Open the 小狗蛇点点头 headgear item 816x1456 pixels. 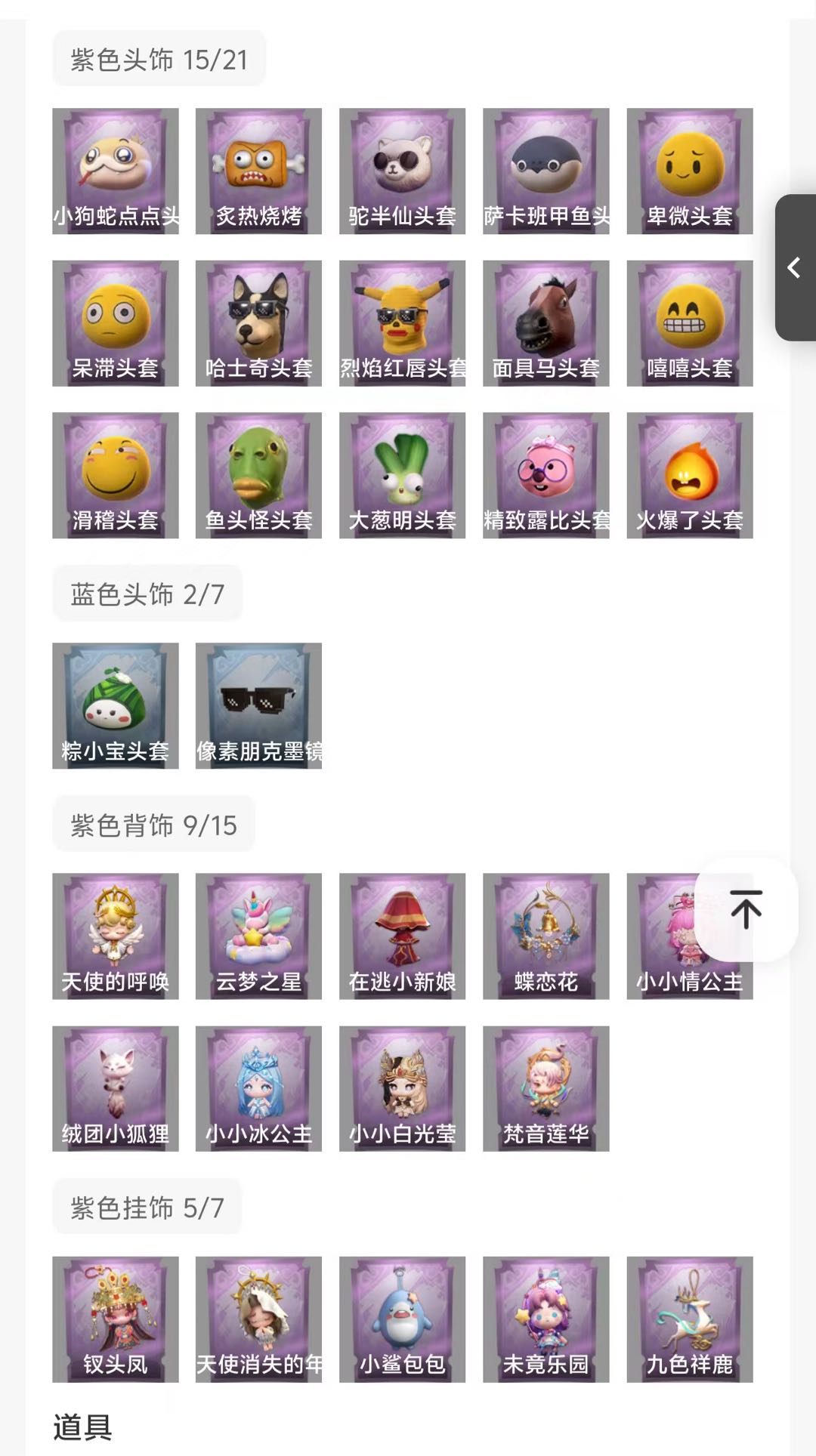tap(115, 171)
